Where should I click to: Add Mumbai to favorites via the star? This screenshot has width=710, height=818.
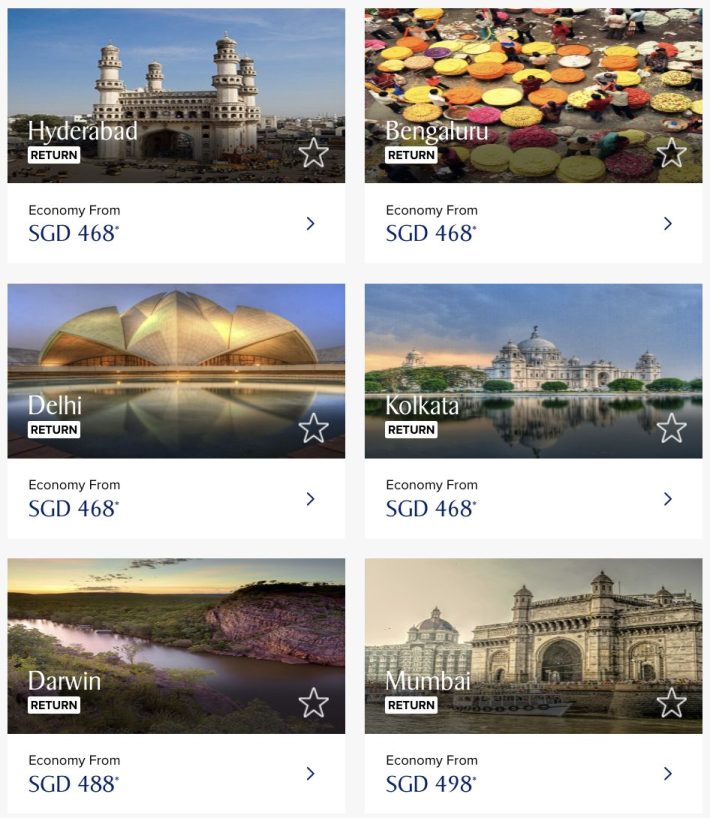(671, 703)
